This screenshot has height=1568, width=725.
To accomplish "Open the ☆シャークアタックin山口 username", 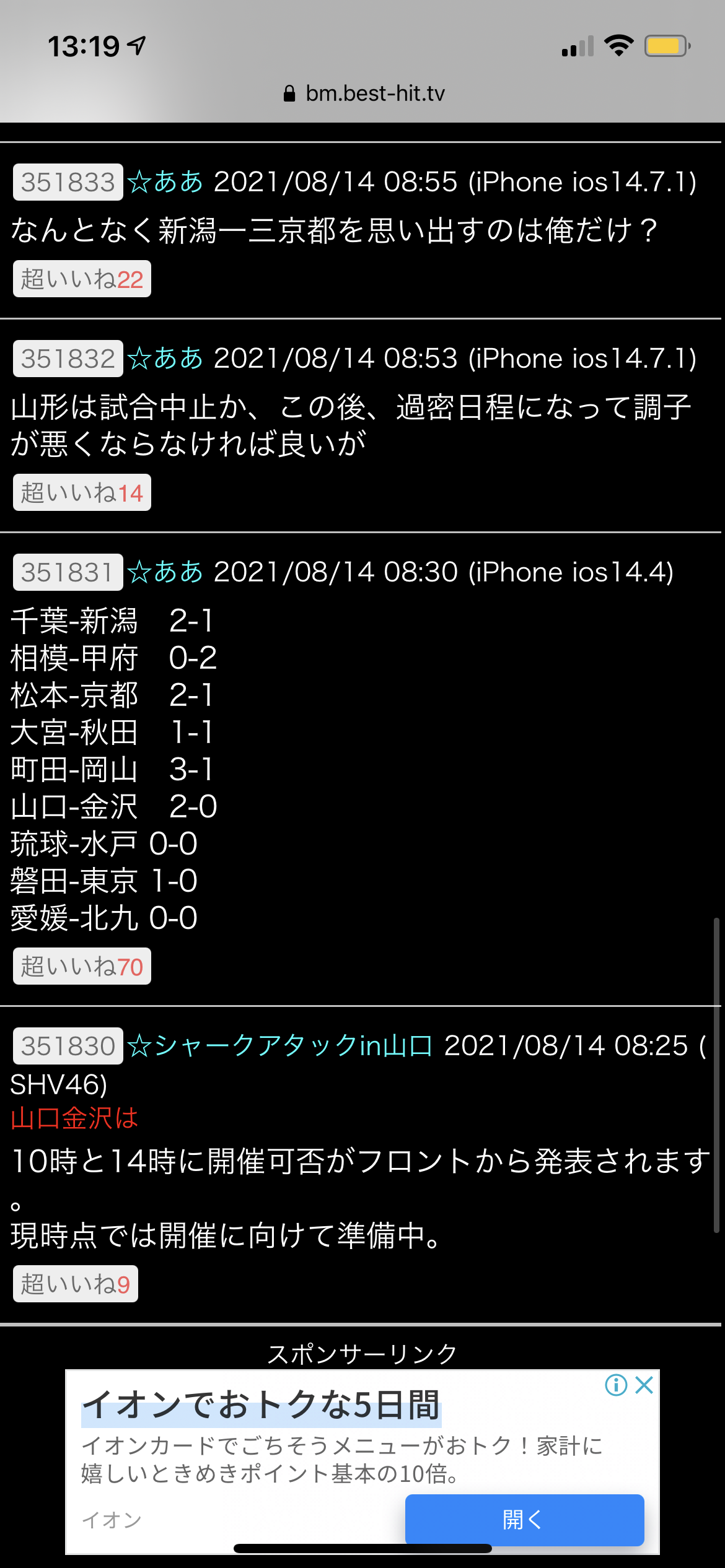I will point(280,1046).
